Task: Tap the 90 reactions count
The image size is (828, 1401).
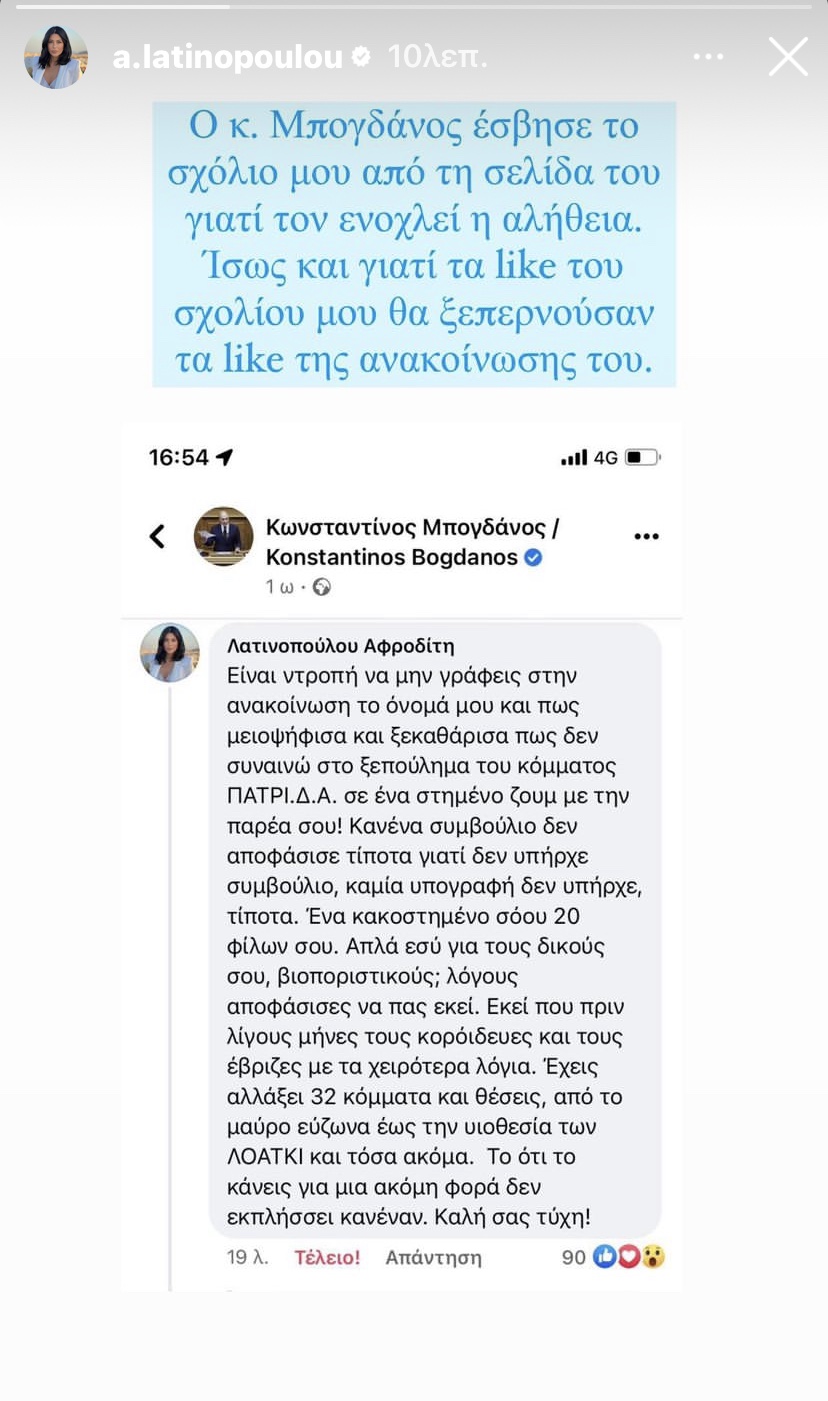Action: (574, 1258)
